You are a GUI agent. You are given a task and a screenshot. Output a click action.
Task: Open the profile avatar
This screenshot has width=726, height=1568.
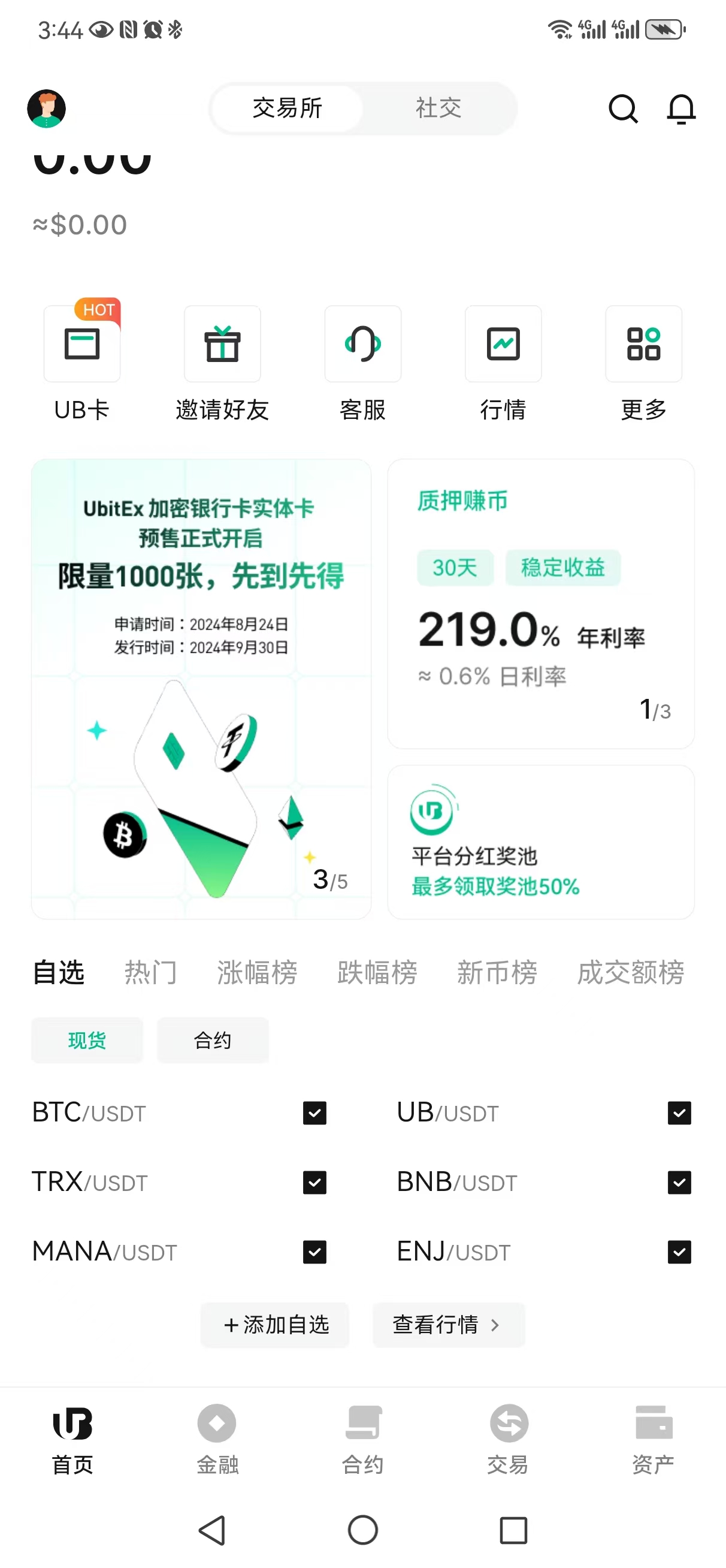(x=46, y=109)
